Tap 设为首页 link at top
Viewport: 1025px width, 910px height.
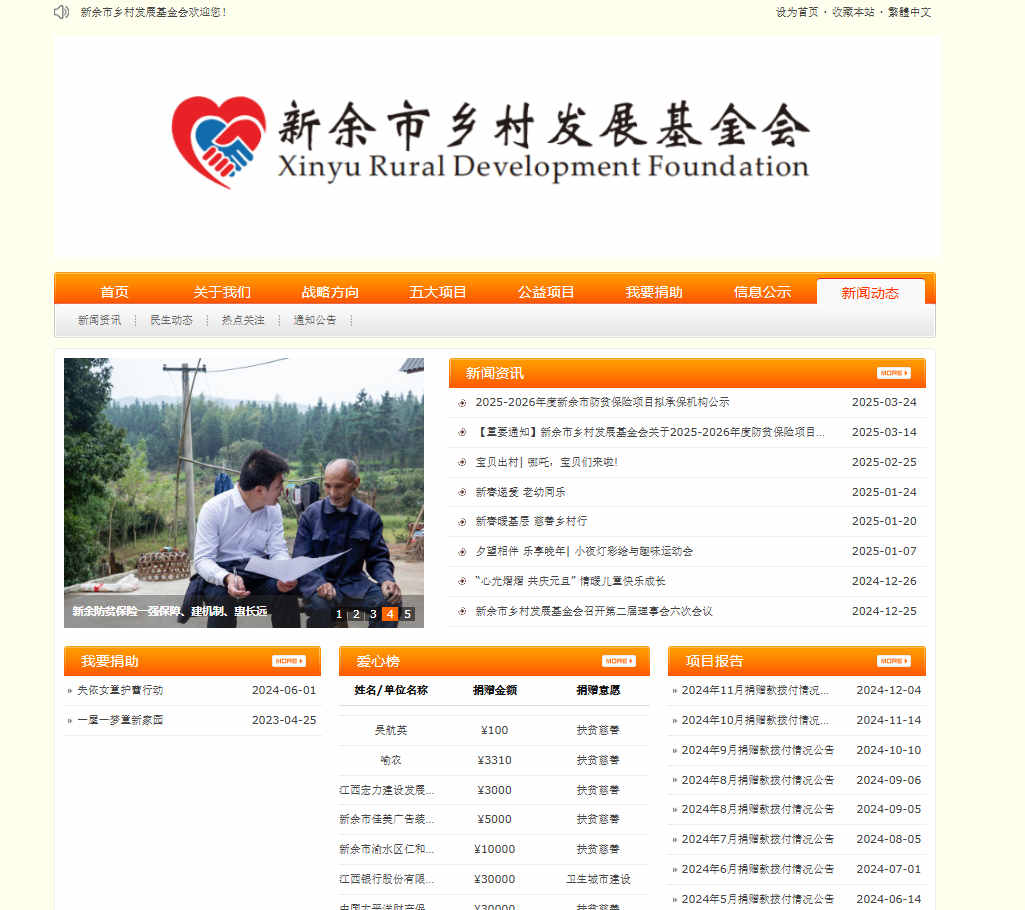coord(796,12)
